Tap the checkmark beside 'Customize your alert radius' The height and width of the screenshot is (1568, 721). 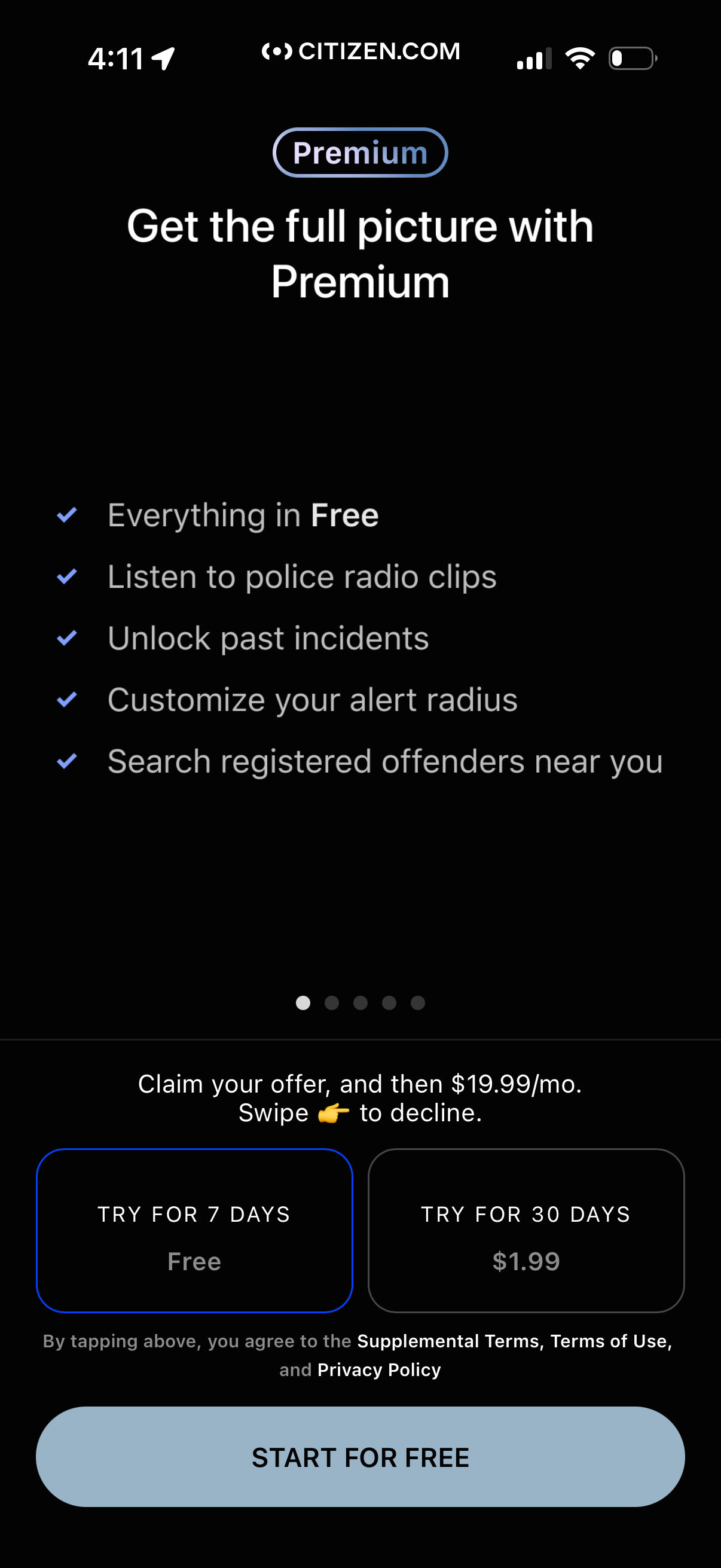[67, 700]
